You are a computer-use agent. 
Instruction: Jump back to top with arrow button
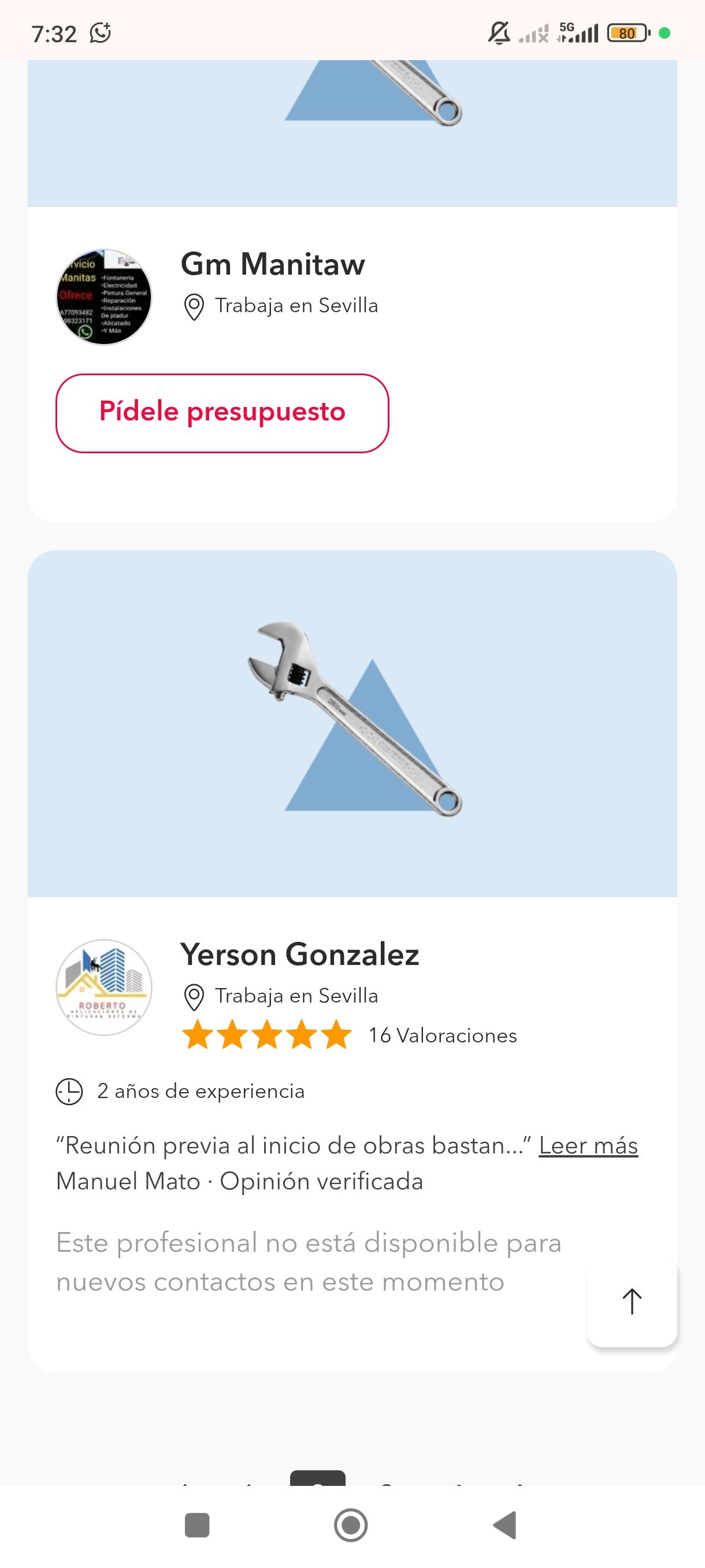click(632, 1302)
